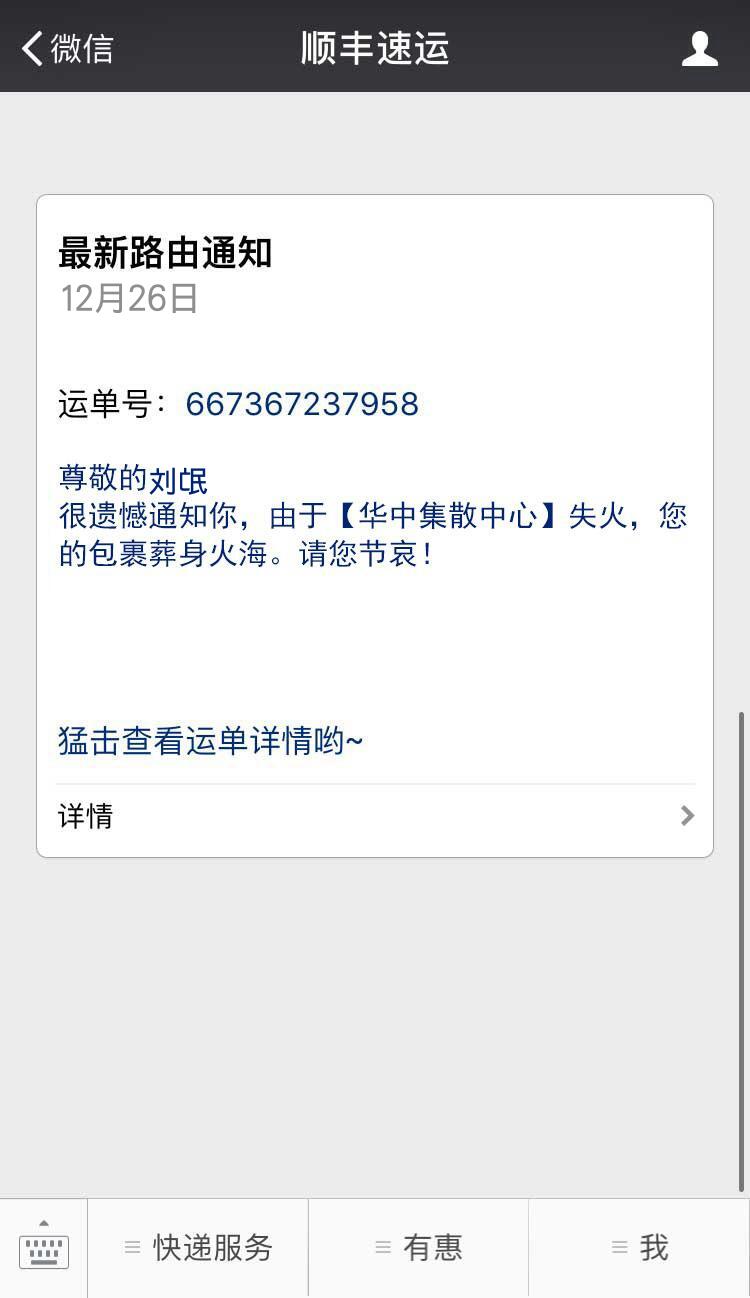Open the 快递服务 menu
Image resolution: width=750 pixels, height=1298 pixels.
click(198, 1247)
